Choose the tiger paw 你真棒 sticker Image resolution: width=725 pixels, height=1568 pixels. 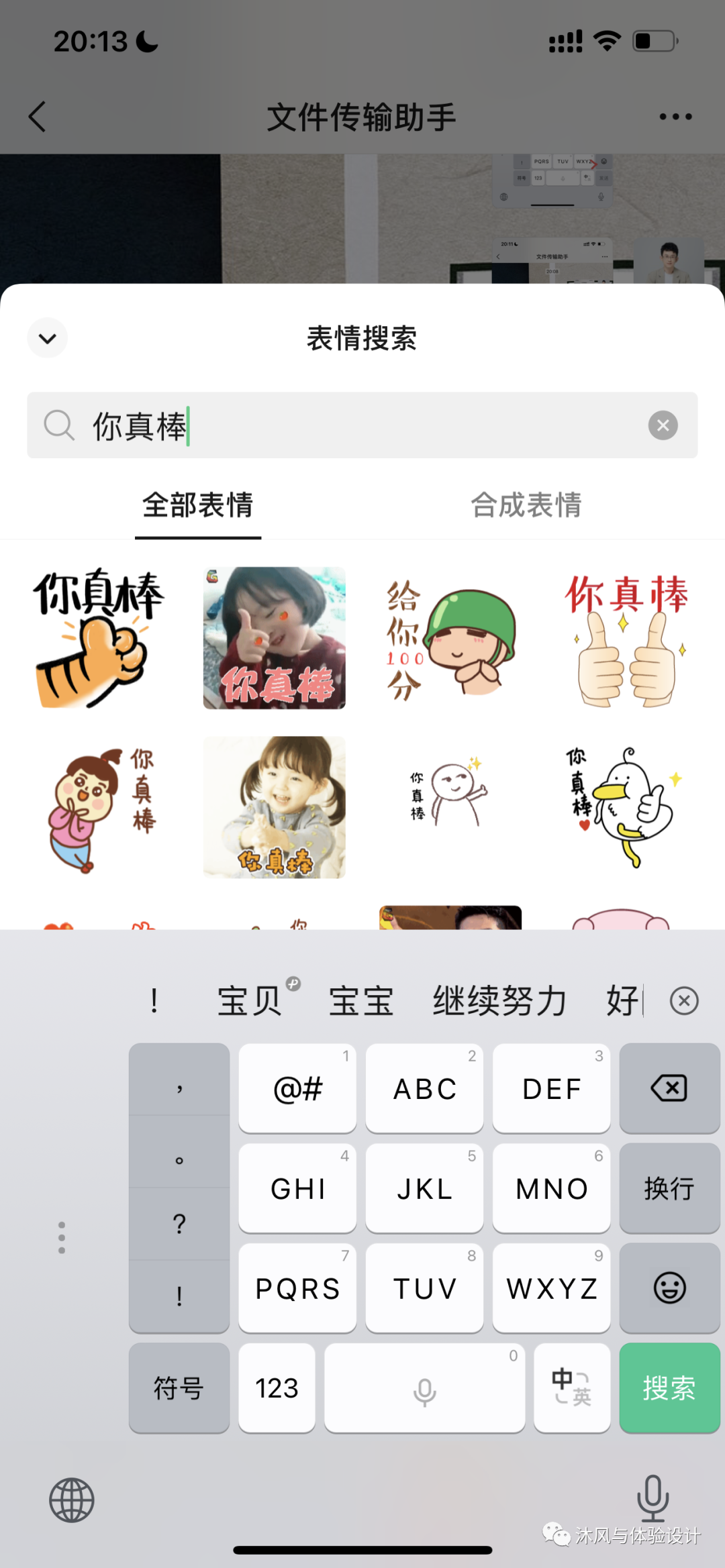(99, 637)
